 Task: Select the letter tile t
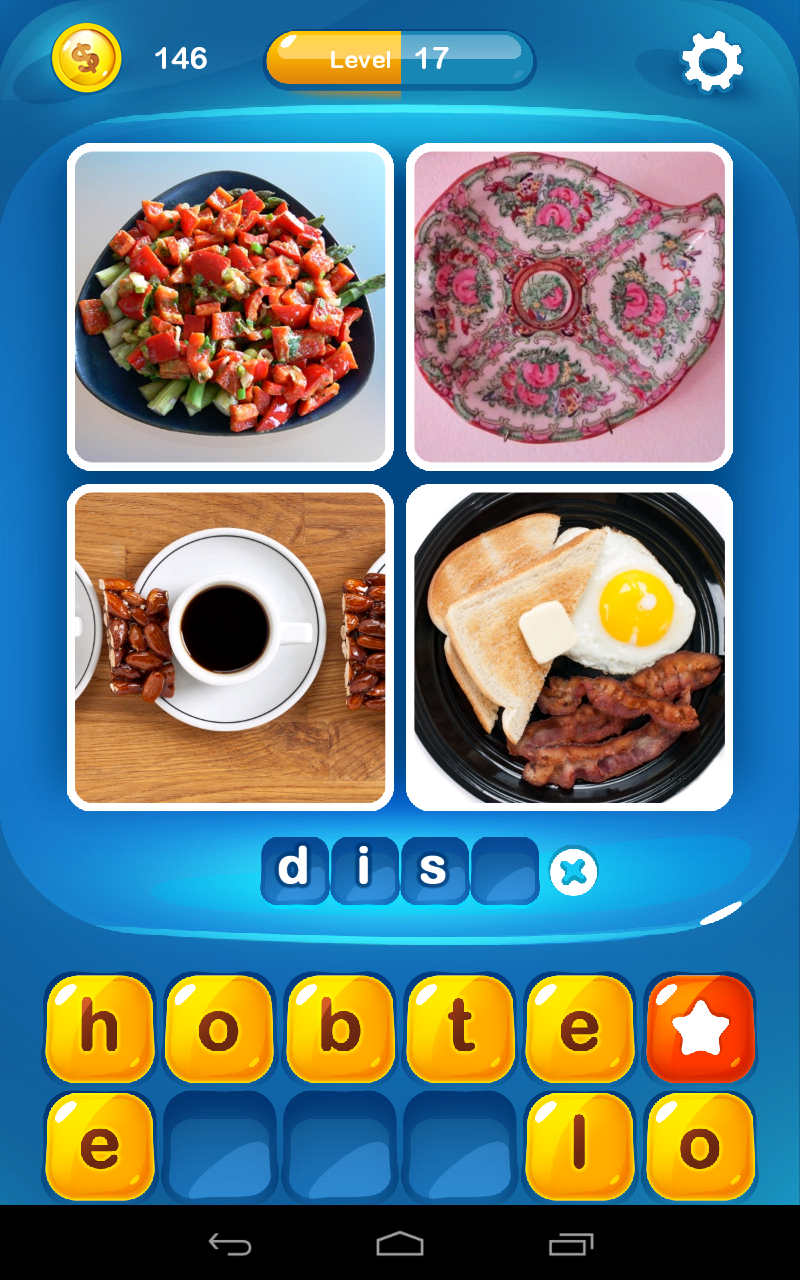pyautogui.click(x=460, y=1028)
